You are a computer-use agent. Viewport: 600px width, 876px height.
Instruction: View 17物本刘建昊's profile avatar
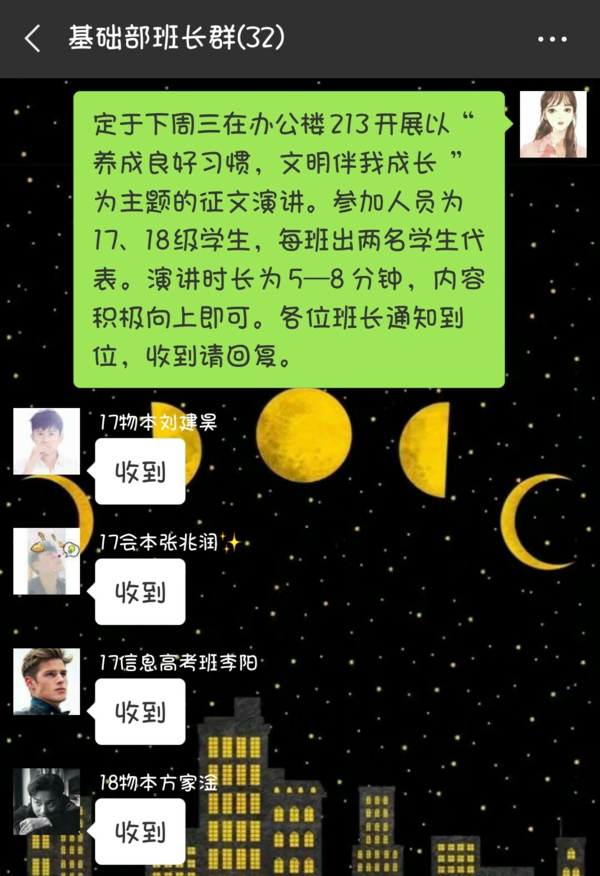[46, 441]
